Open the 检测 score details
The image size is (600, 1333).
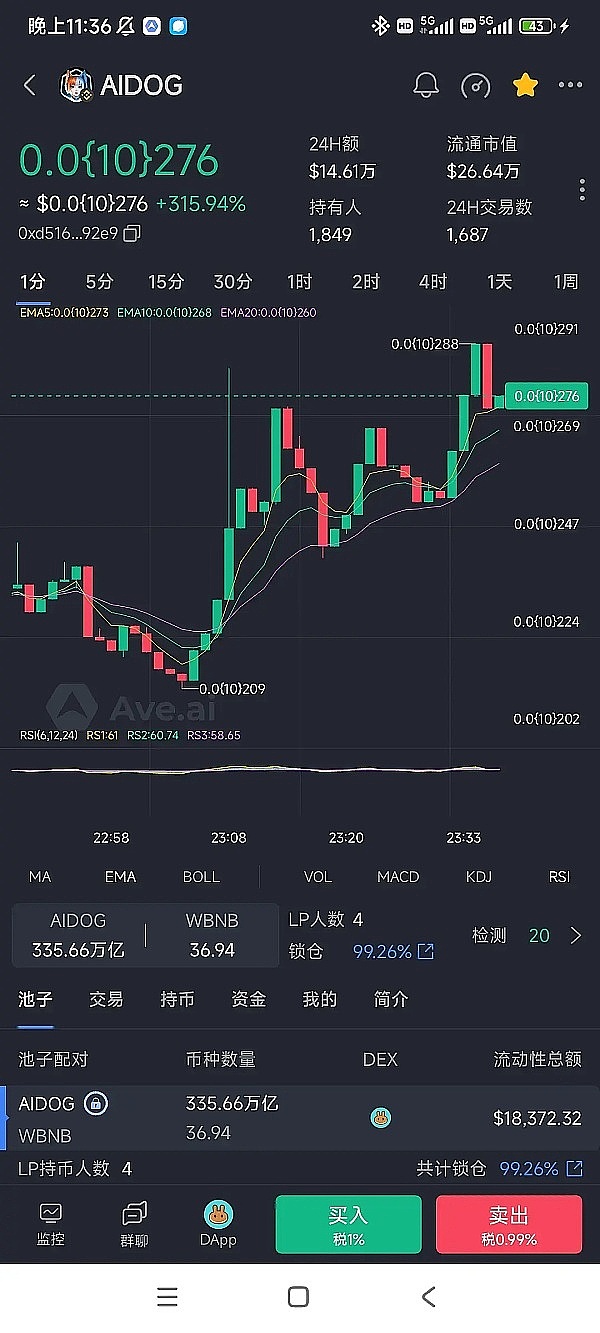tap(527, 936)
